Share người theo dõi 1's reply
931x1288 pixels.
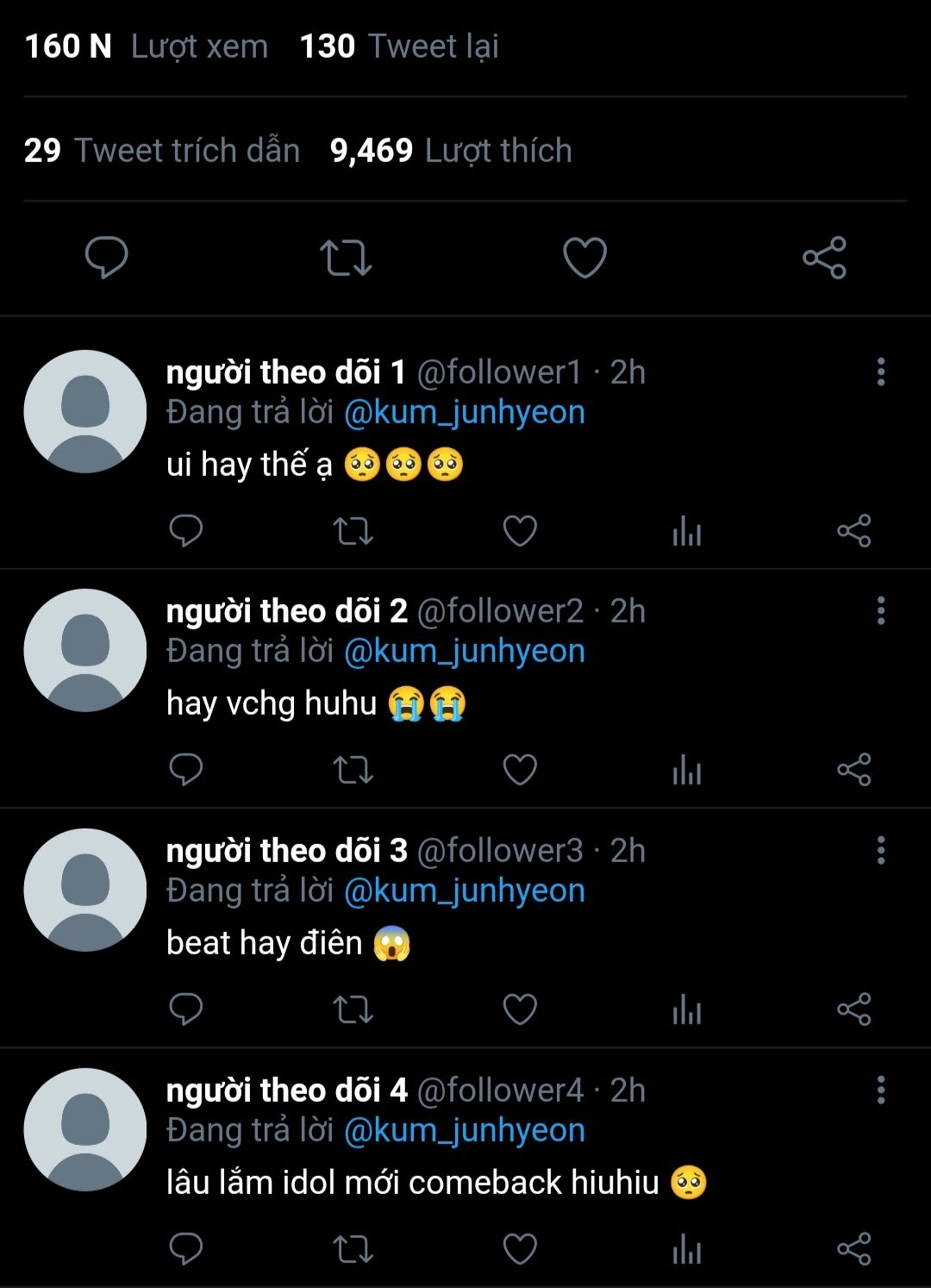[853, 531]
